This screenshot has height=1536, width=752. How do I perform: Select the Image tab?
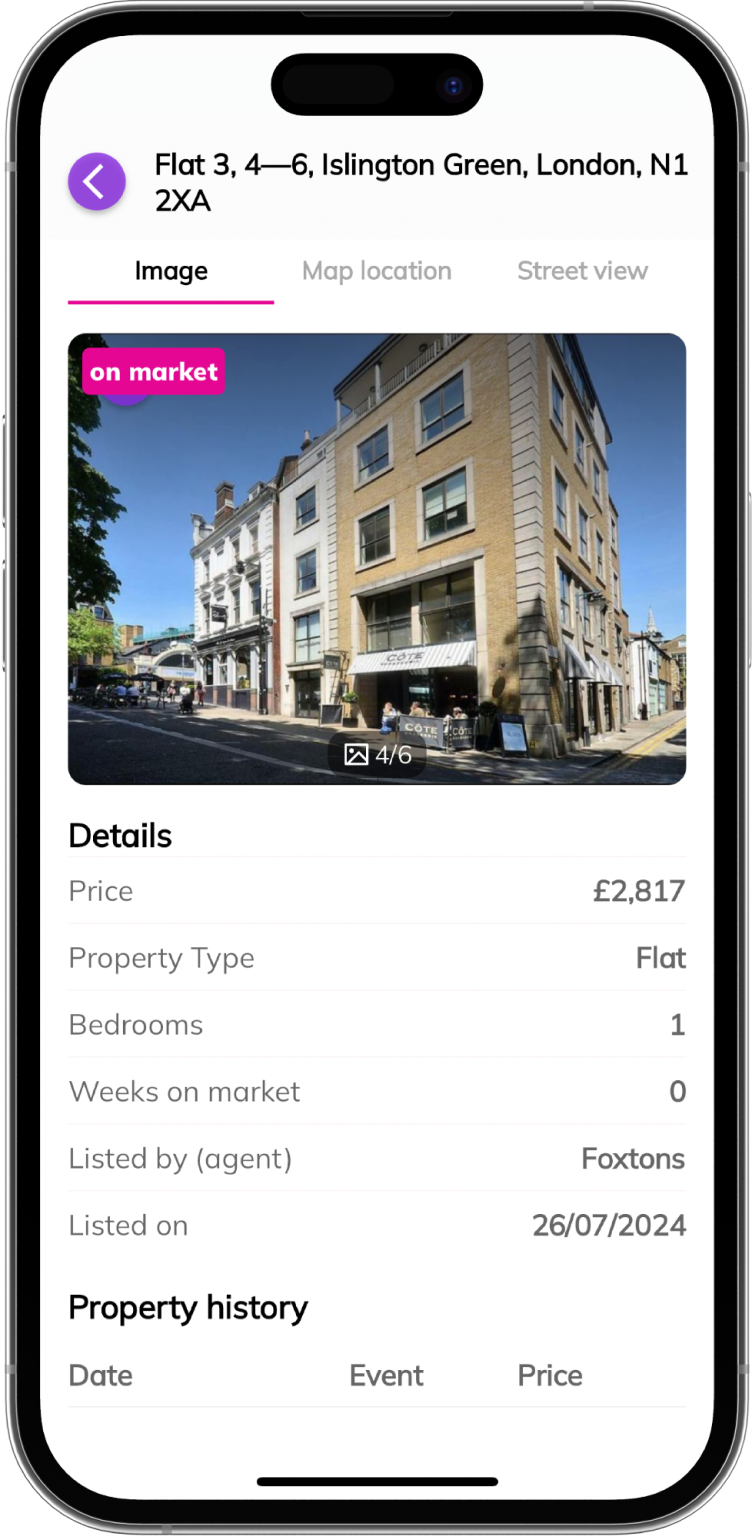(171, 271)
